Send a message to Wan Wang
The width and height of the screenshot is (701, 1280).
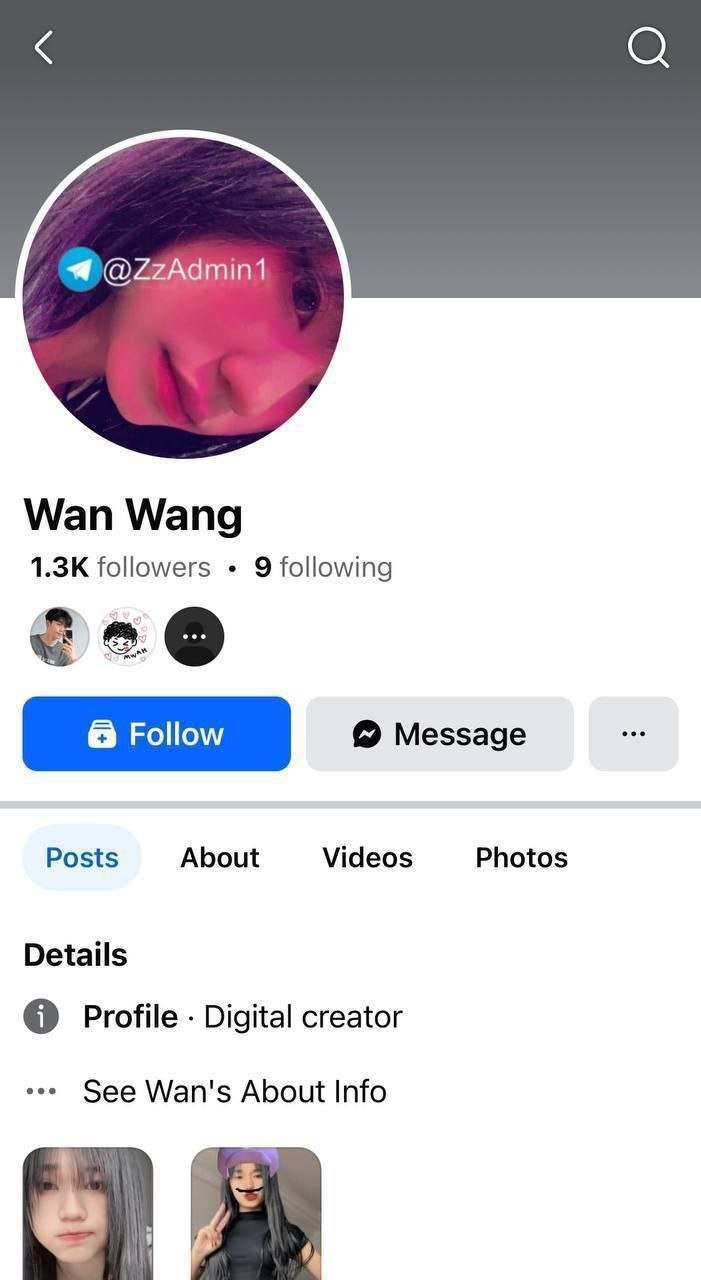tap(440, 734)
